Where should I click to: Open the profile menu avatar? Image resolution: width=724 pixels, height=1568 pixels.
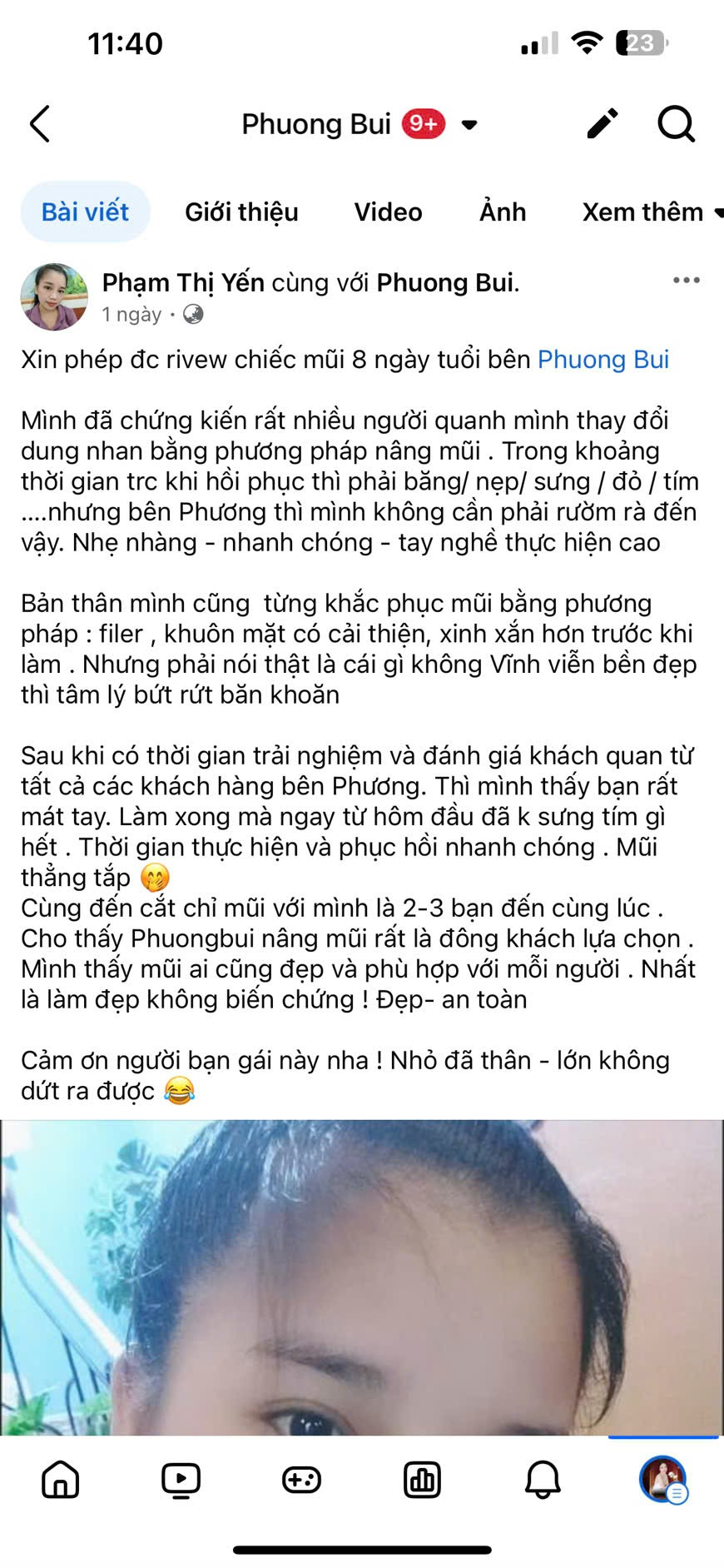663,1480
